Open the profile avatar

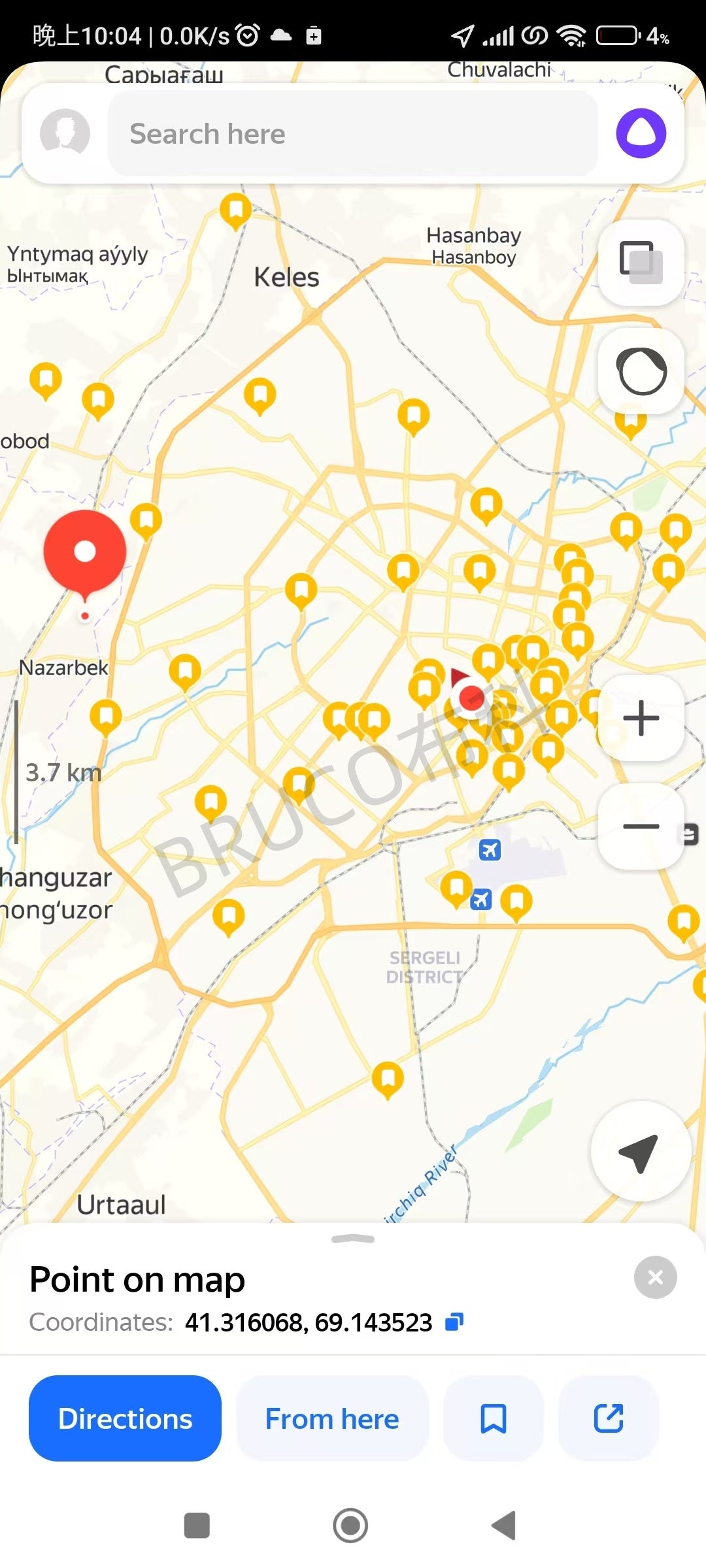pos(65,133)
